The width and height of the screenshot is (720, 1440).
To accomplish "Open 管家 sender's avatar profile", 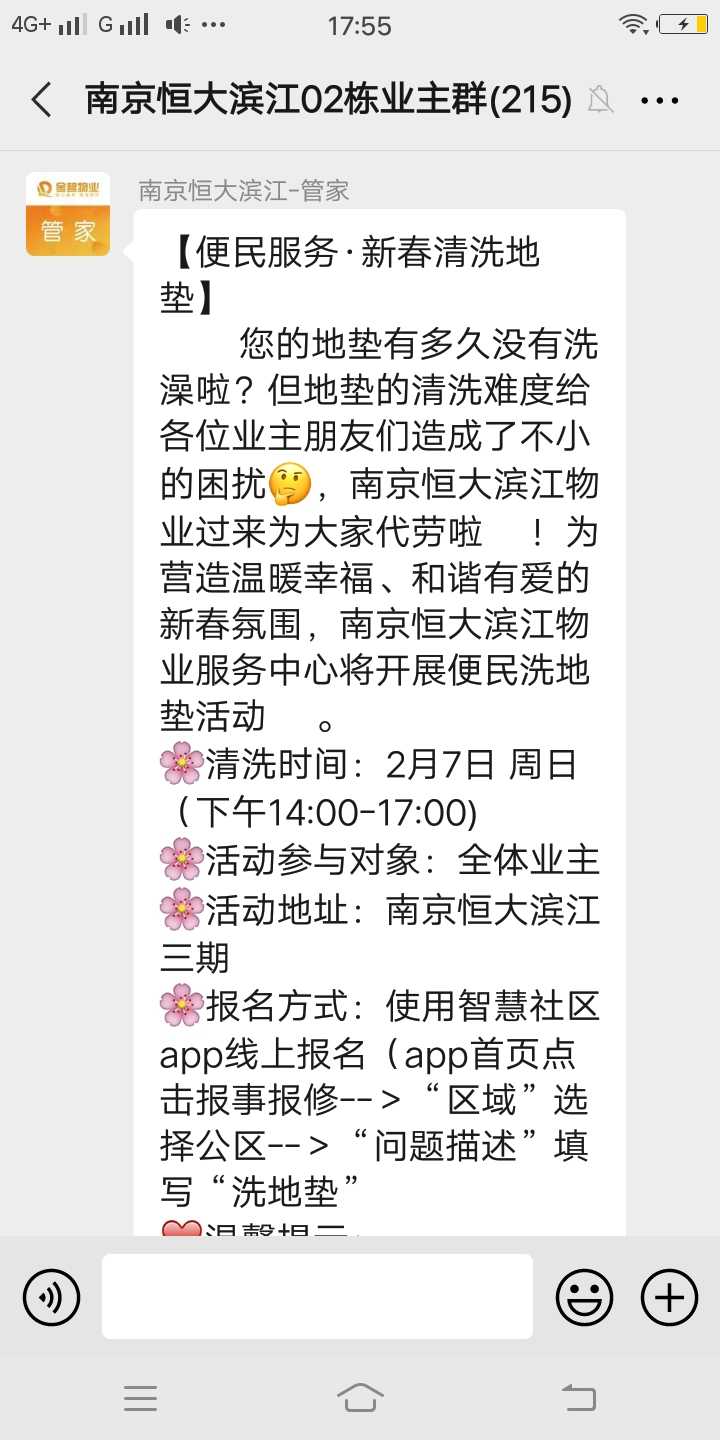I will click(x=68, y=214).
